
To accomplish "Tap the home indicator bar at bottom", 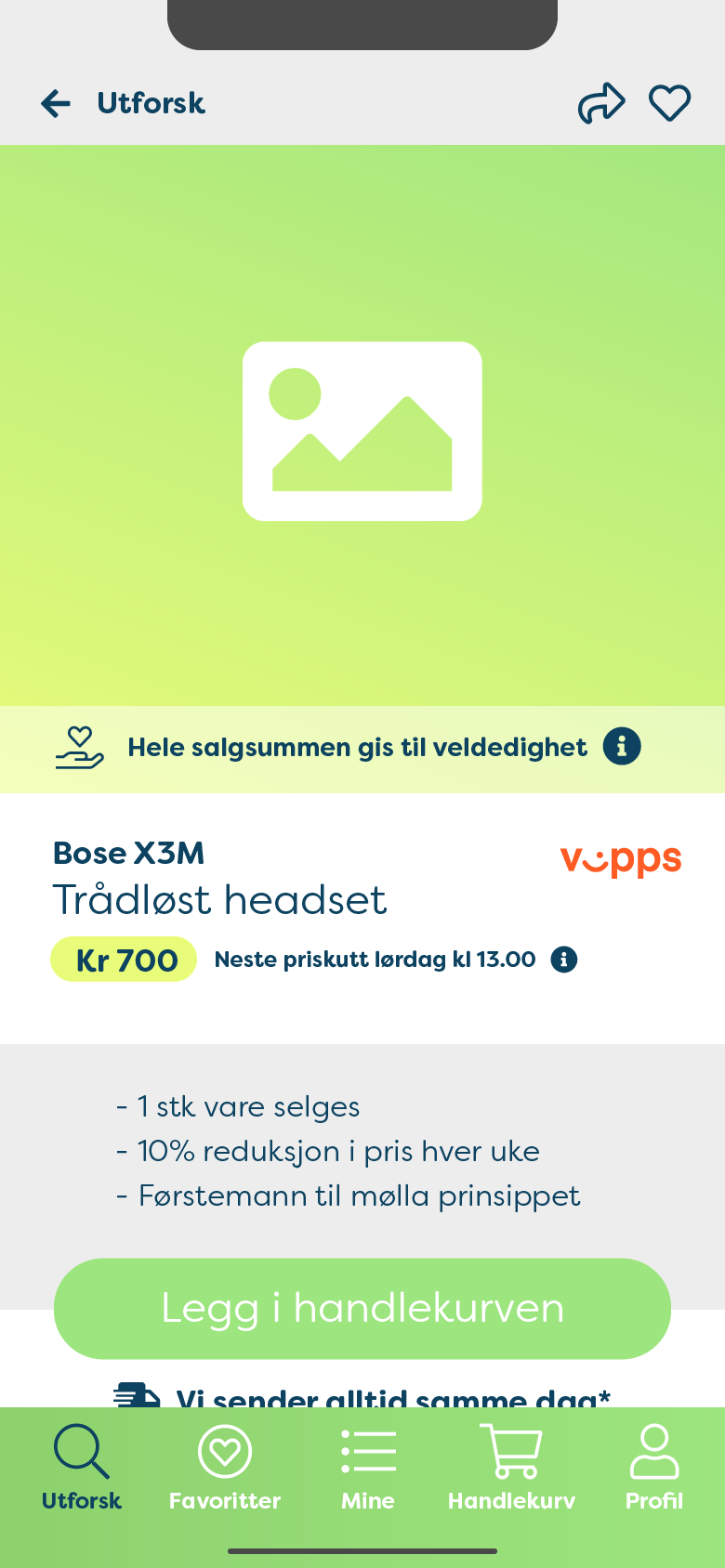I will tap(362, 1551).
